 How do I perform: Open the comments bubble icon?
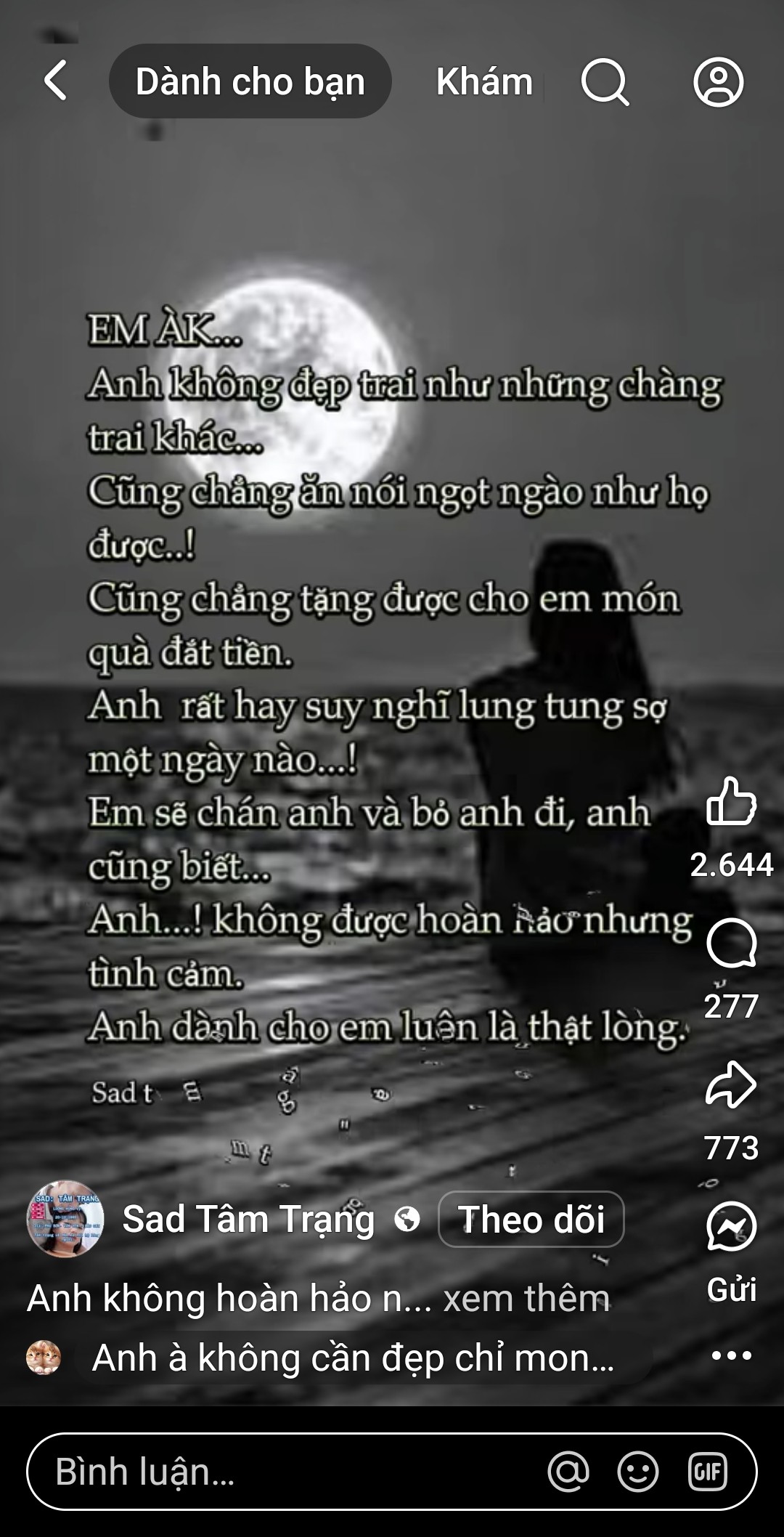tap(731, 944)
